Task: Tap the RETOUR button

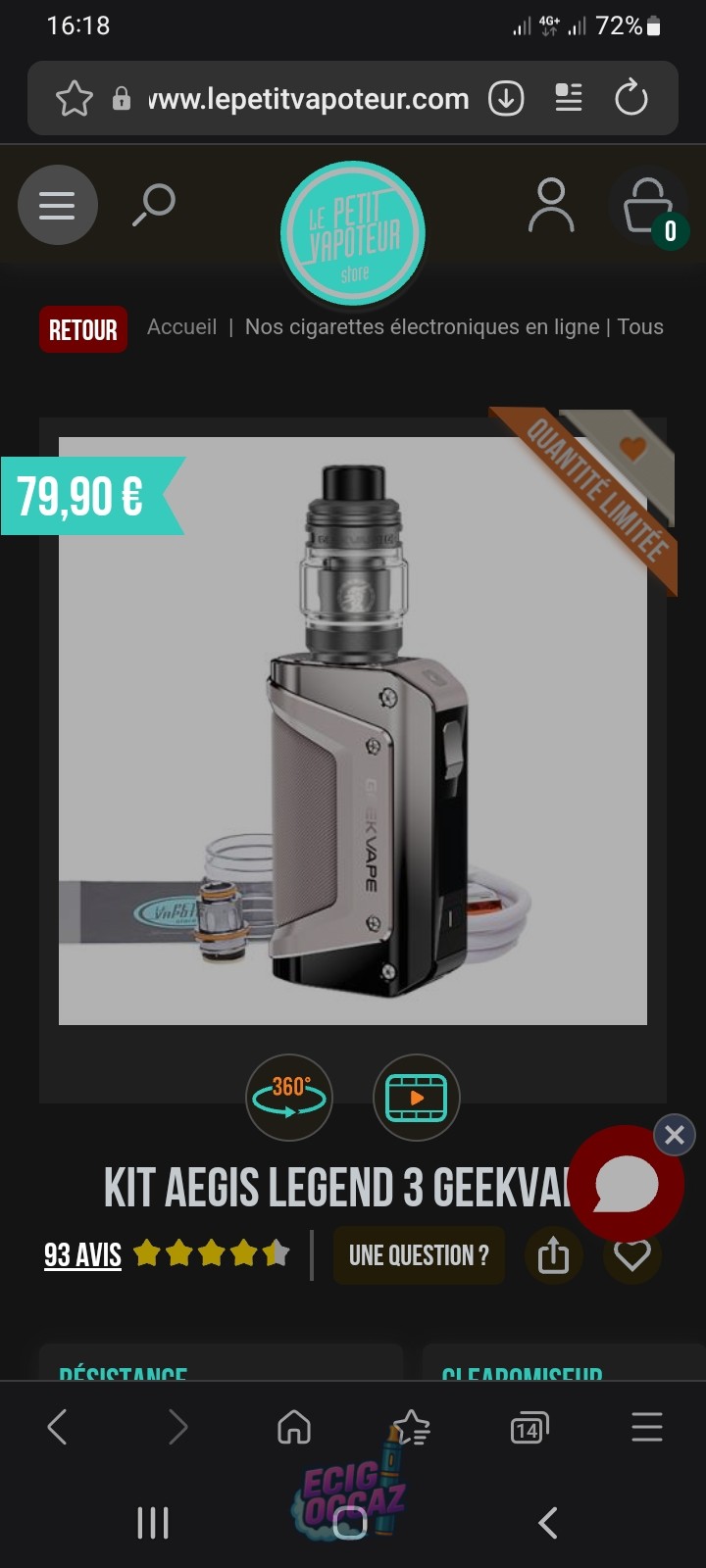Action: pyautogui.click(x=82, y=329)
